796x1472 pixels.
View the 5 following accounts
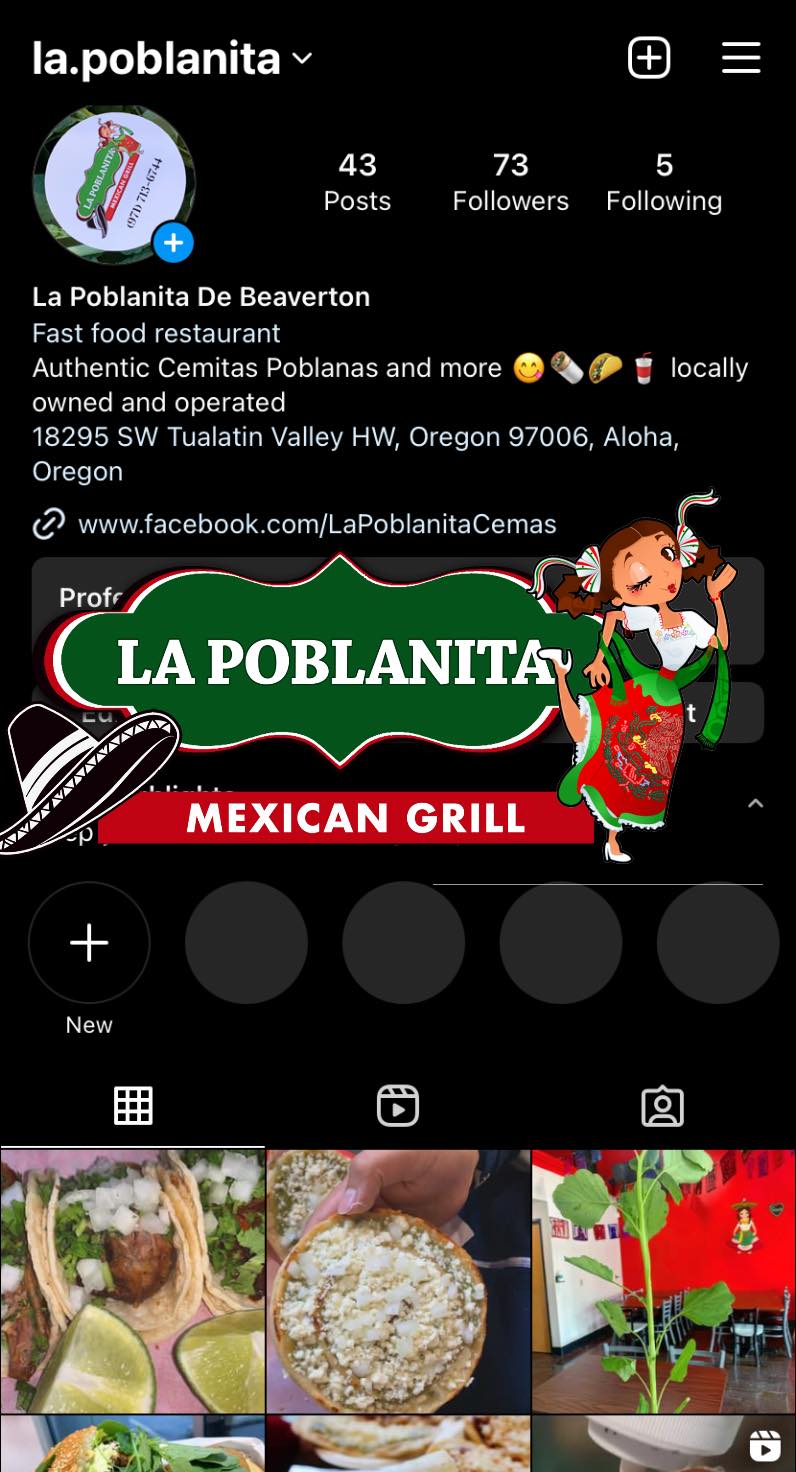[x=664, y=182]
